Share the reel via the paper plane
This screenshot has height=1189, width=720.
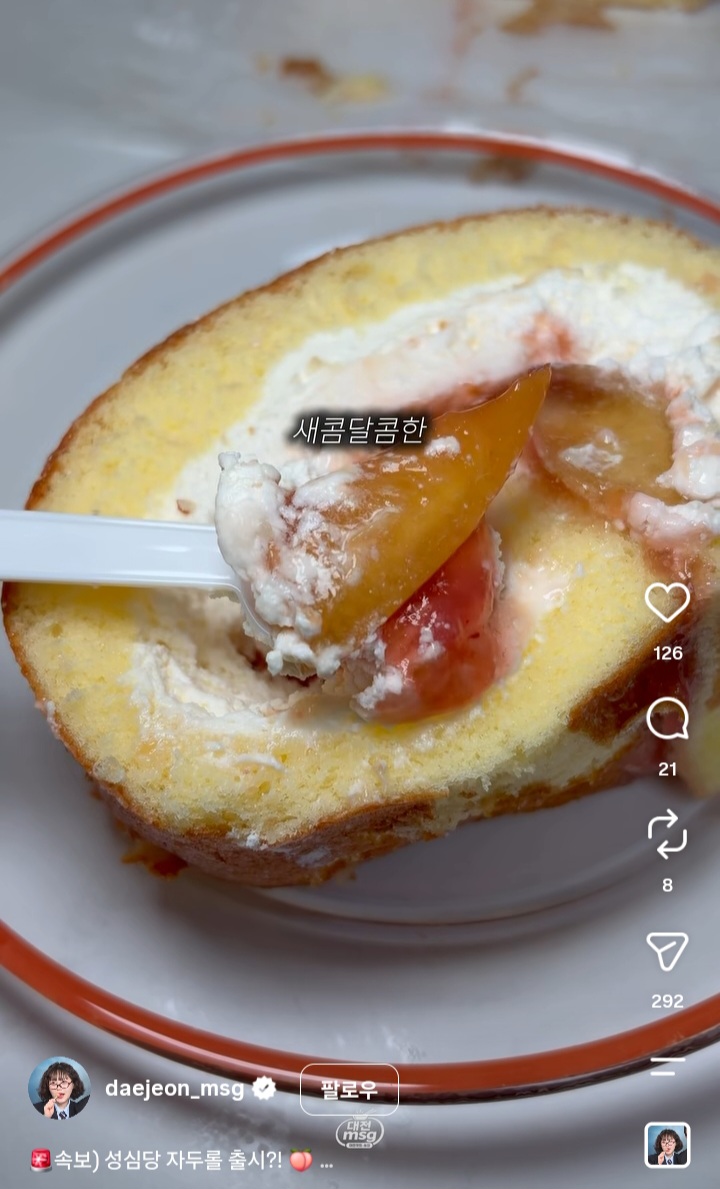pyautogui.click(x=667, y=951)
